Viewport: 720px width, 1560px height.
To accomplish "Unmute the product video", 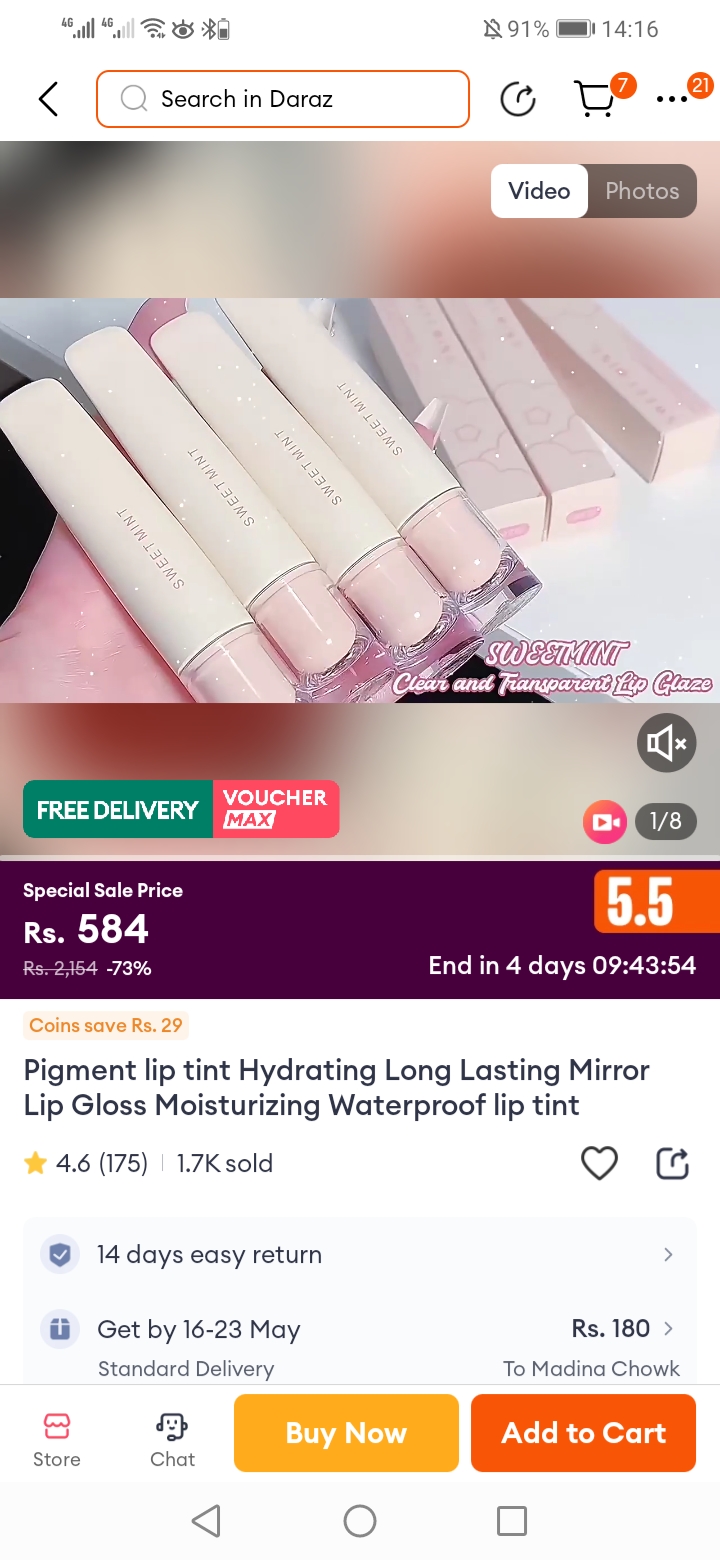I will pyautogui.click(x=666, y=743).
